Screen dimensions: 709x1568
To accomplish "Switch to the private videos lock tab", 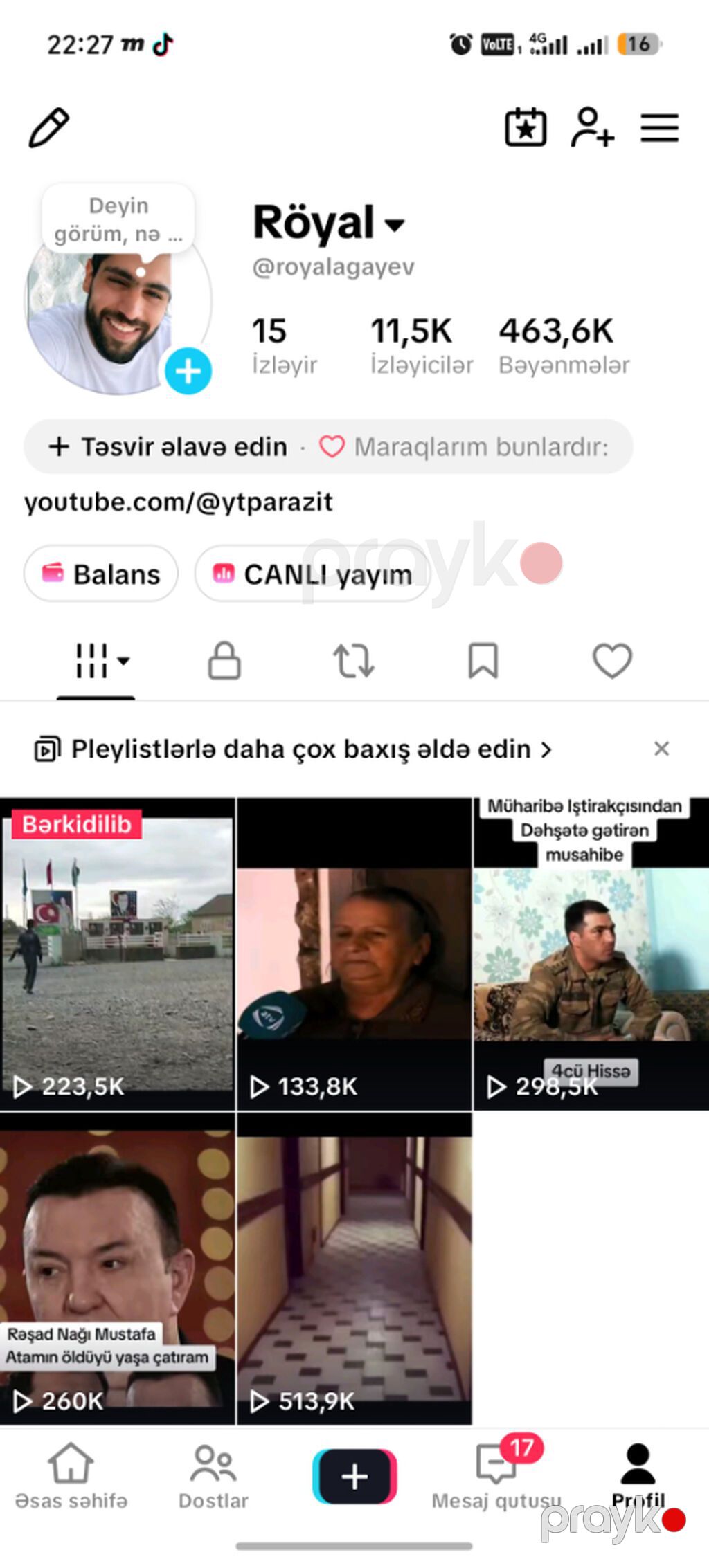I will tap(224, 661).
